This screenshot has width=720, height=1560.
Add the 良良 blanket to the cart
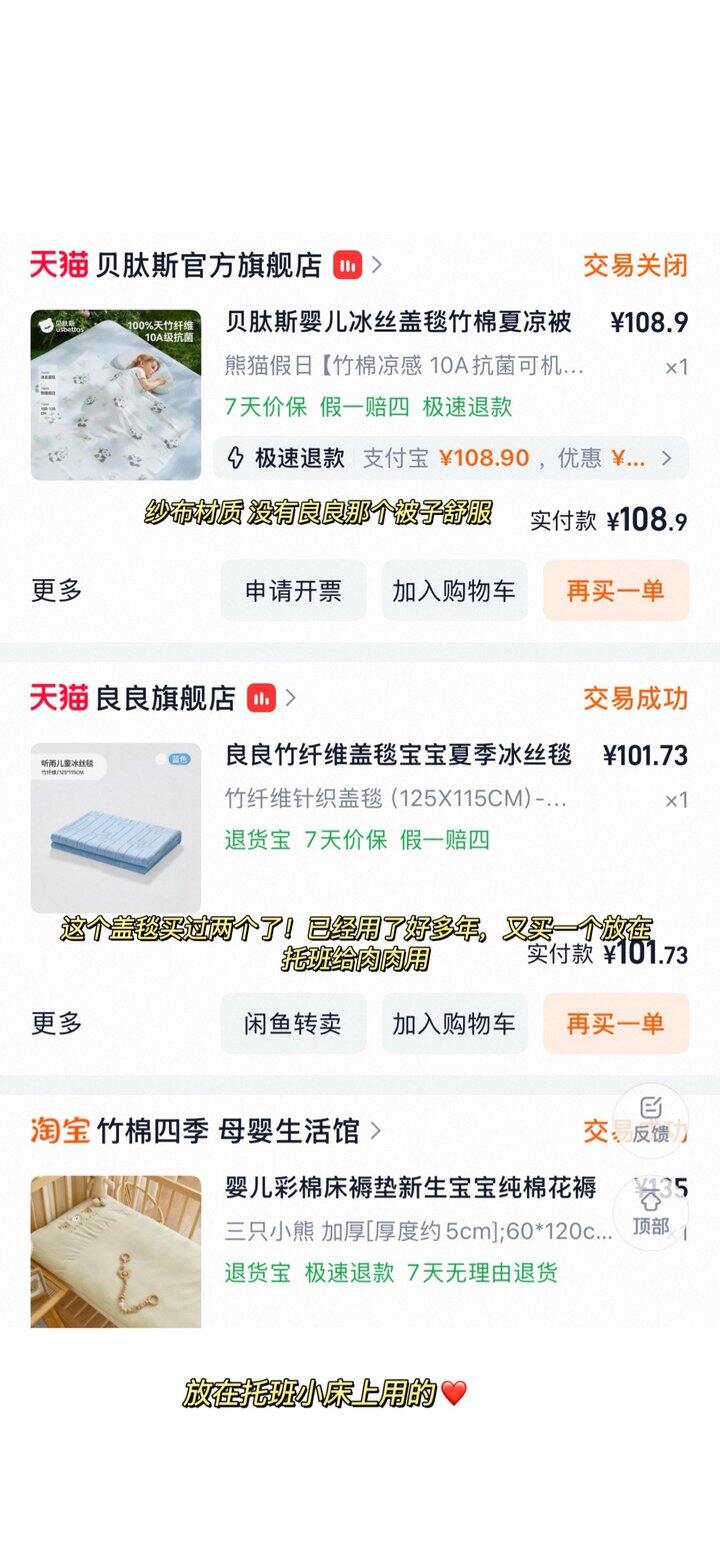click(x=454, y=1023)
